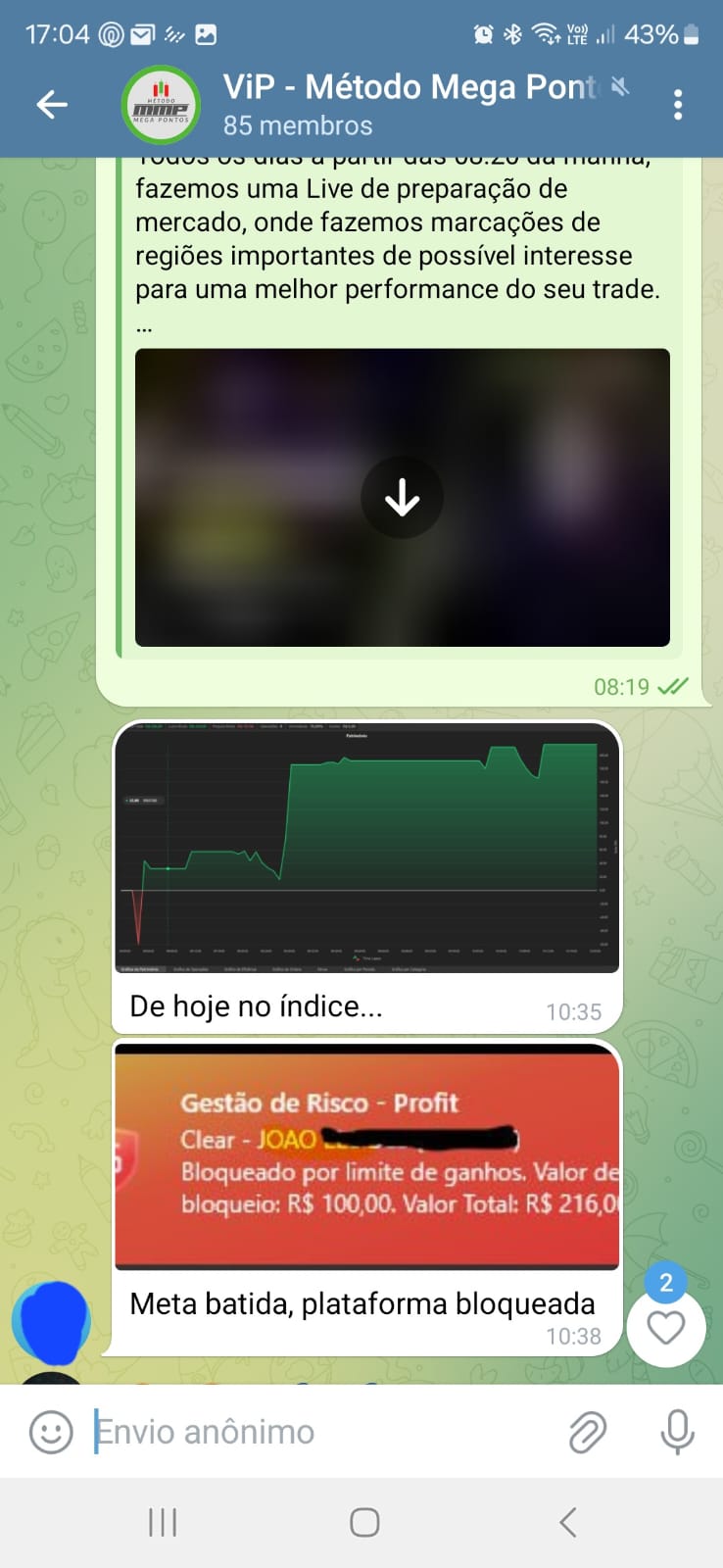Image resolution: width=723 pixels, height=1568 pixels.
Task: Open the emoji picker
Action: click(x=51, y=1432)
